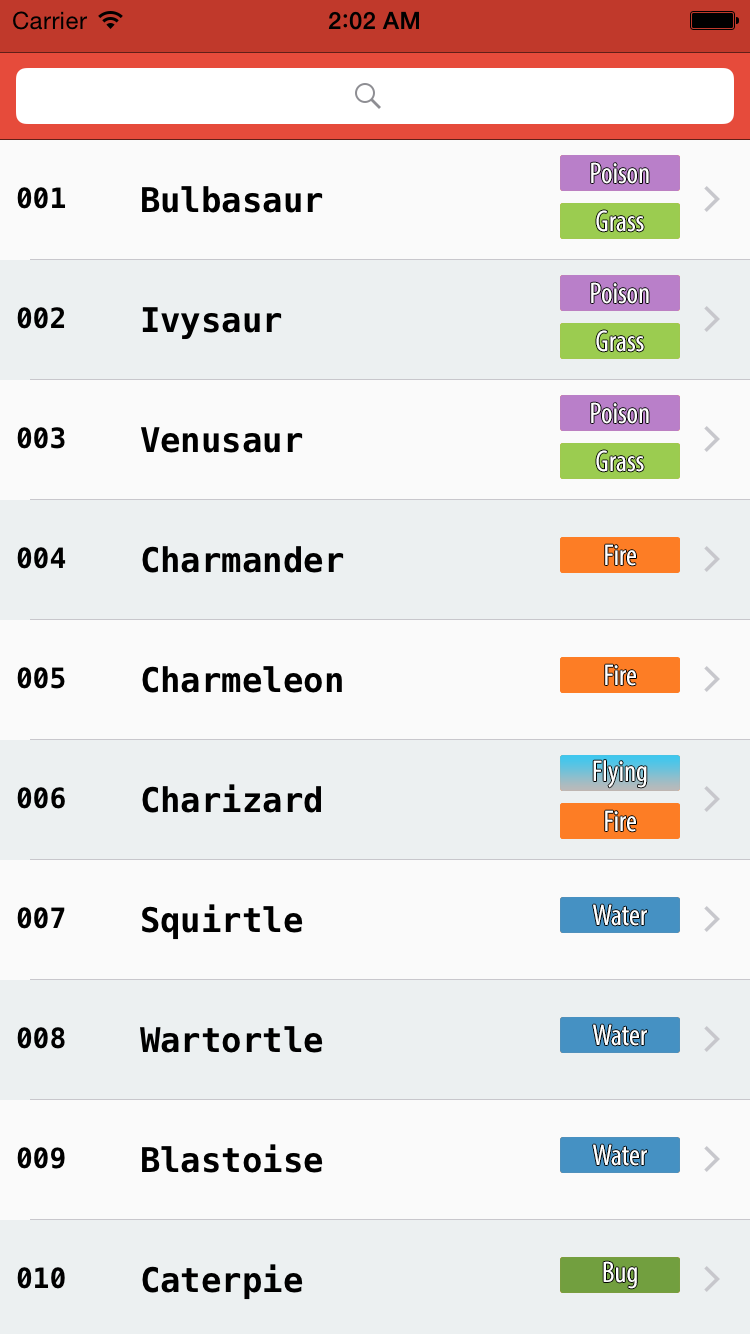
Task: Open Bulbasaur's entry
Action: (375, 200)
